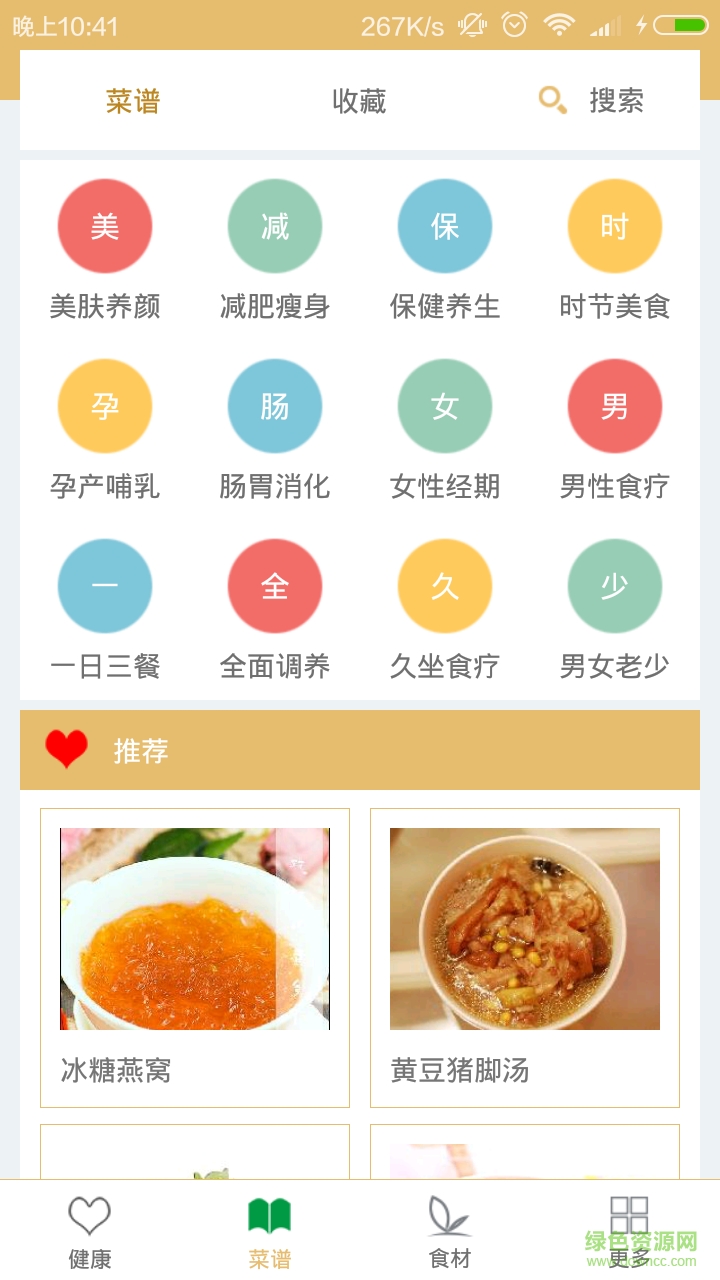Image resolution: width=720 pixels, height=1280 pixels.
Task: Open the 女性经期 category icon
Action: coord(445,406)
